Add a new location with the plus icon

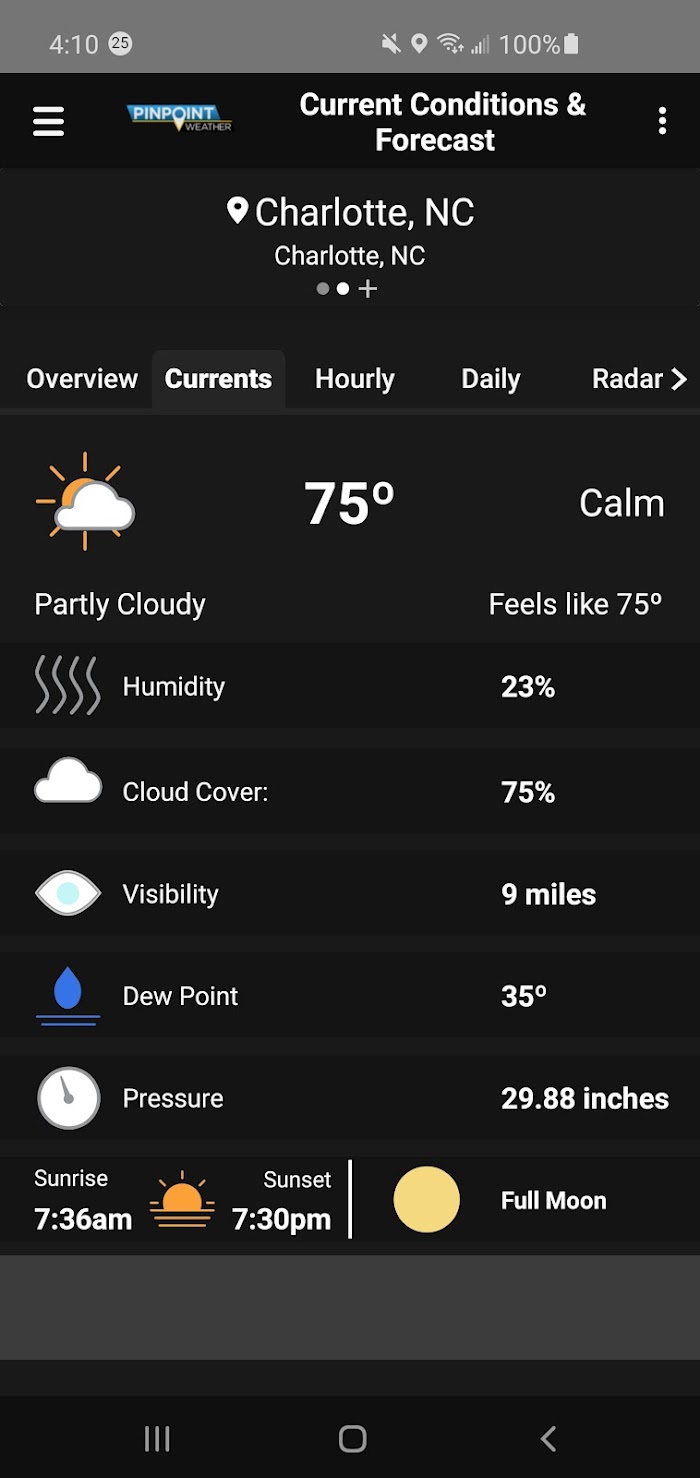[x=368, y=289]
